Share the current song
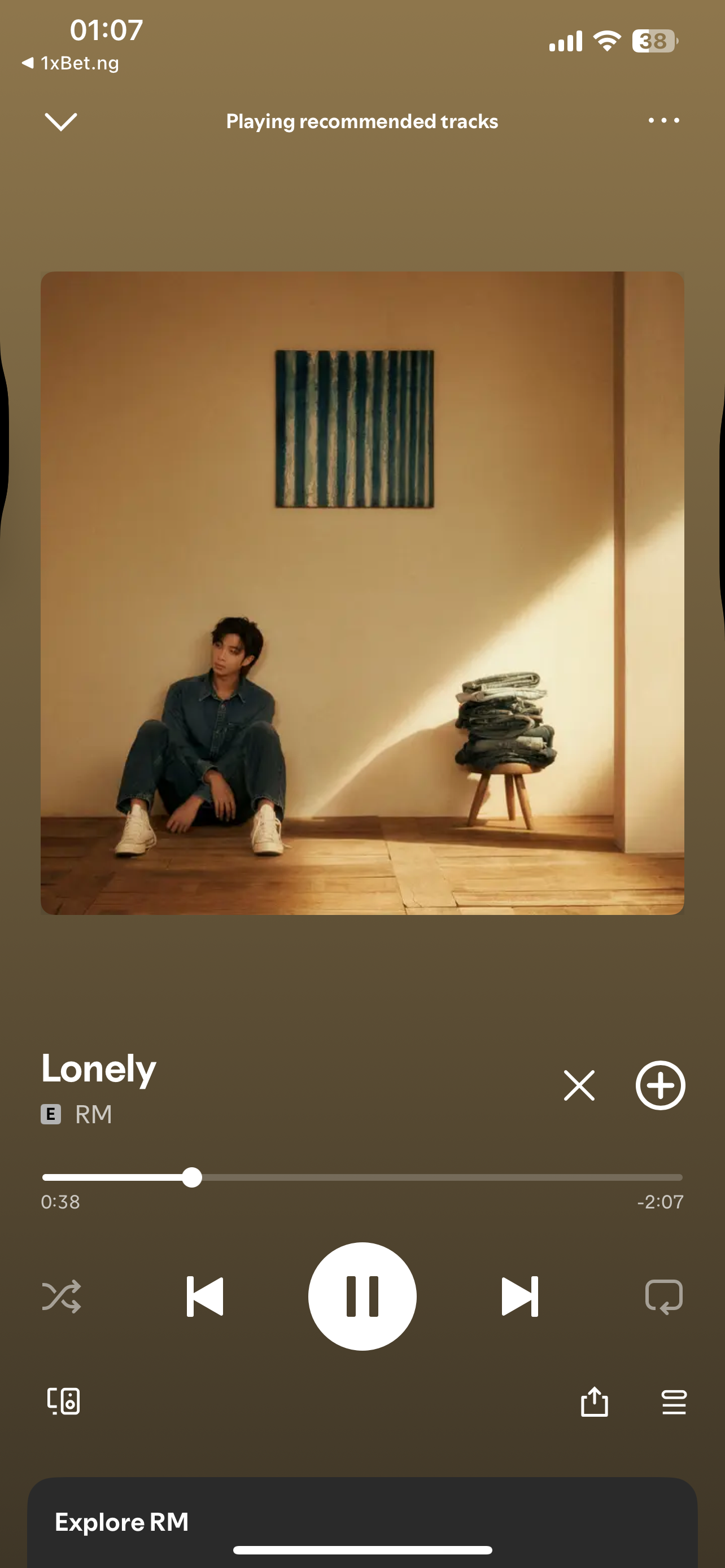The height and width of the screenshot is (1568, 725). 594,1402
